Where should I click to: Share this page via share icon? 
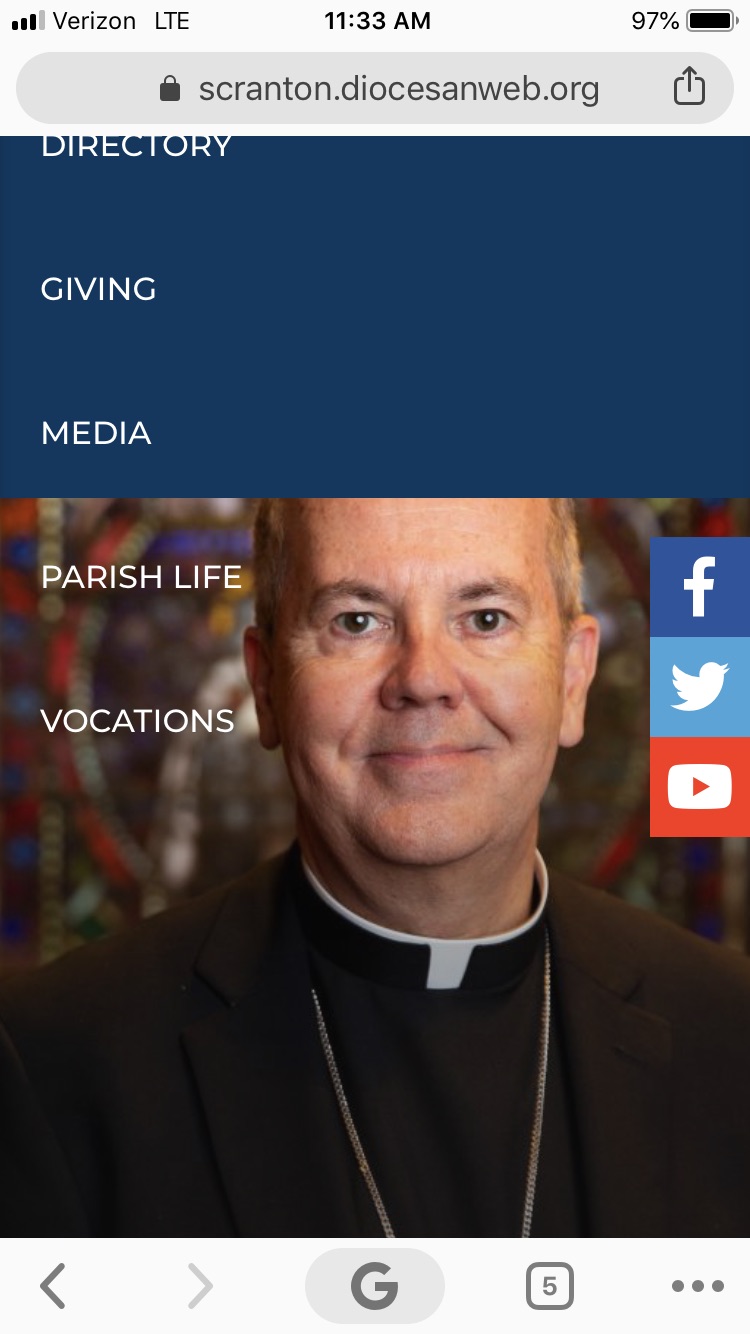689,87
